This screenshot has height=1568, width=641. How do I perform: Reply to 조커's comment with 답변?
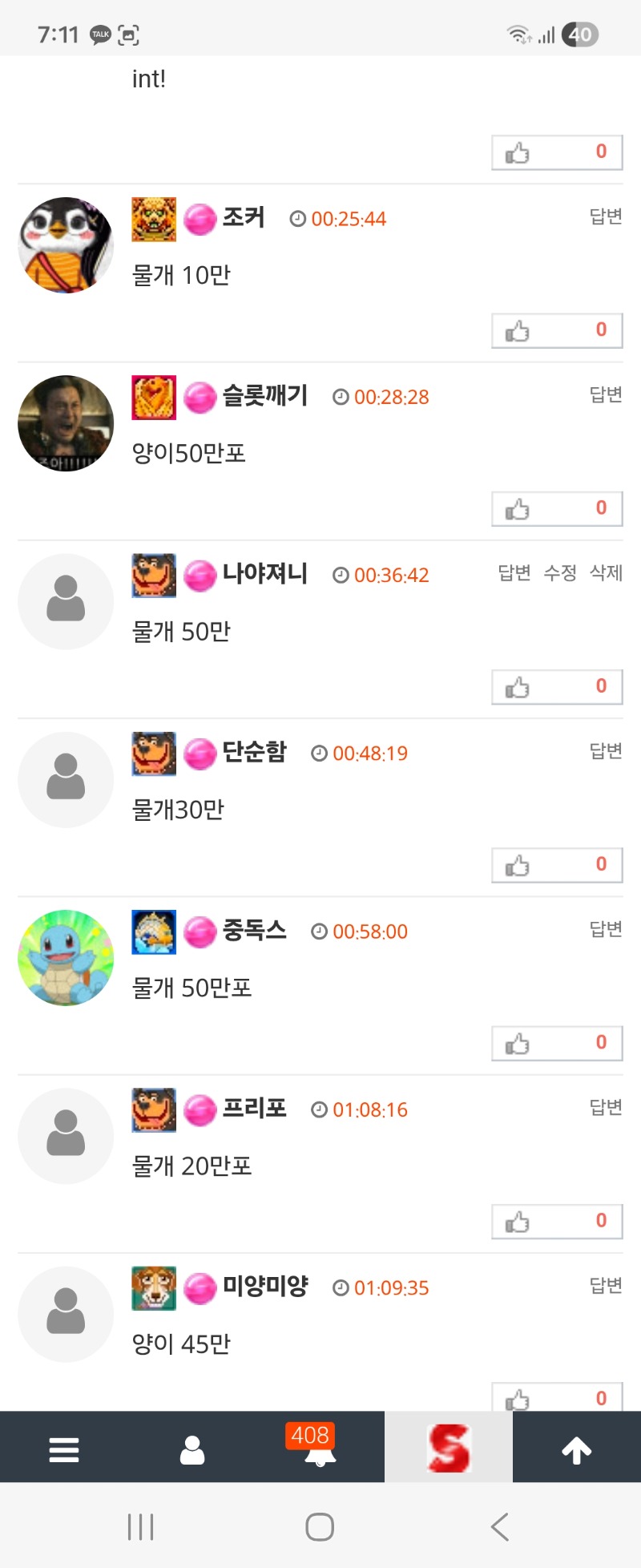606,216
